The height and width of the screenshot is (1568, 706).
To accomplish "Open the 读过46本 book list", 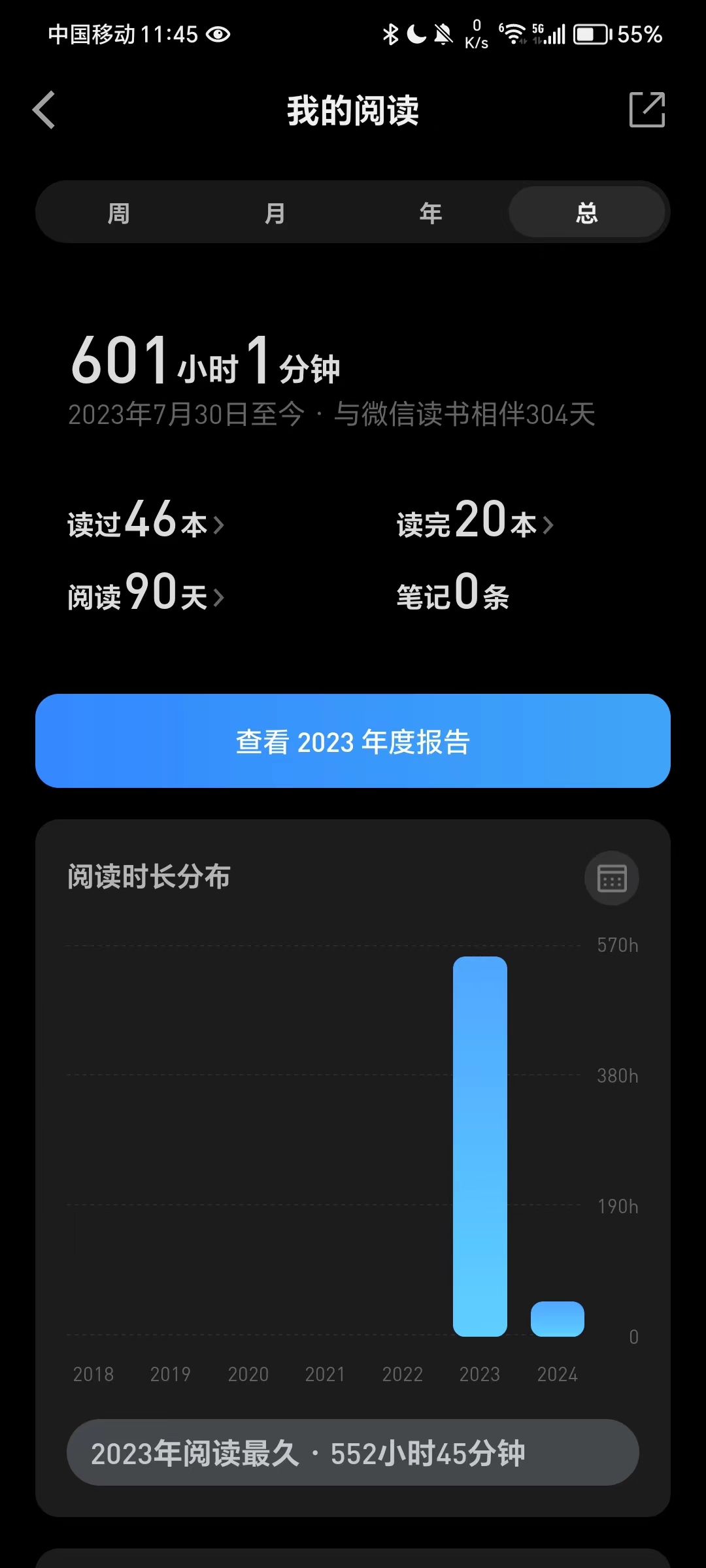I will [x=146, y=521].
